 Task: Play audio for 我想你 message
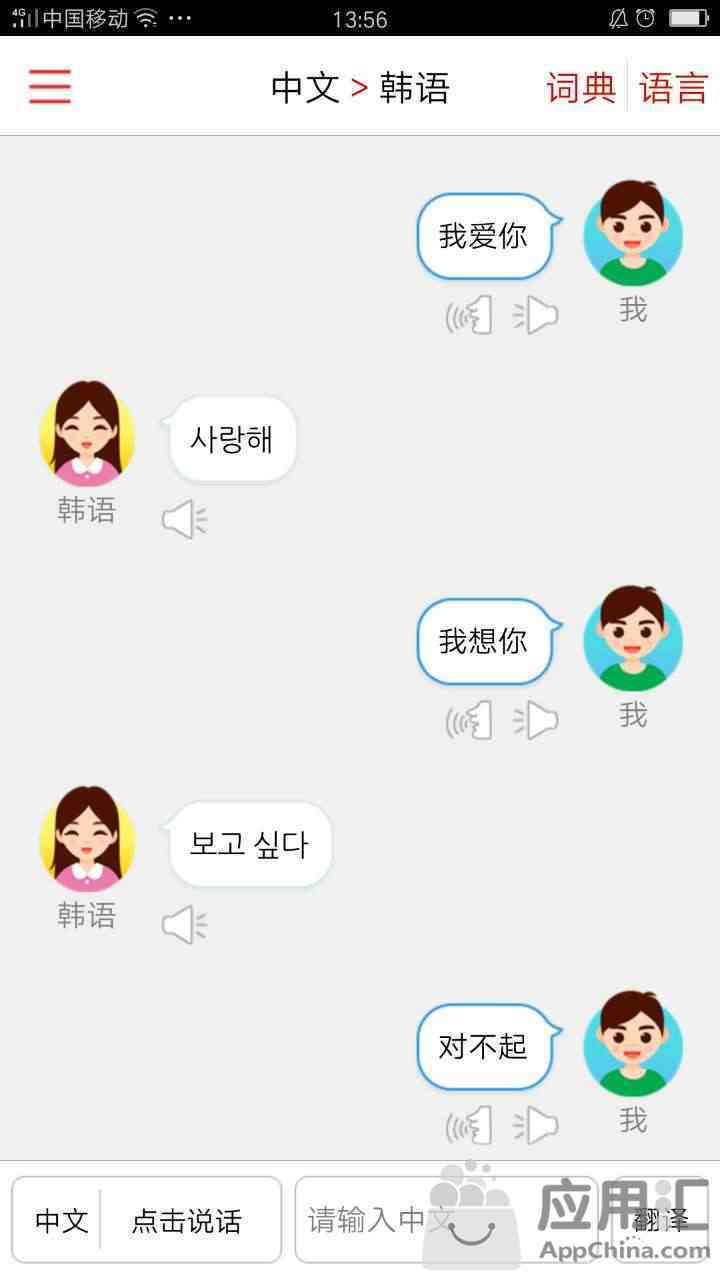point(537,720)
